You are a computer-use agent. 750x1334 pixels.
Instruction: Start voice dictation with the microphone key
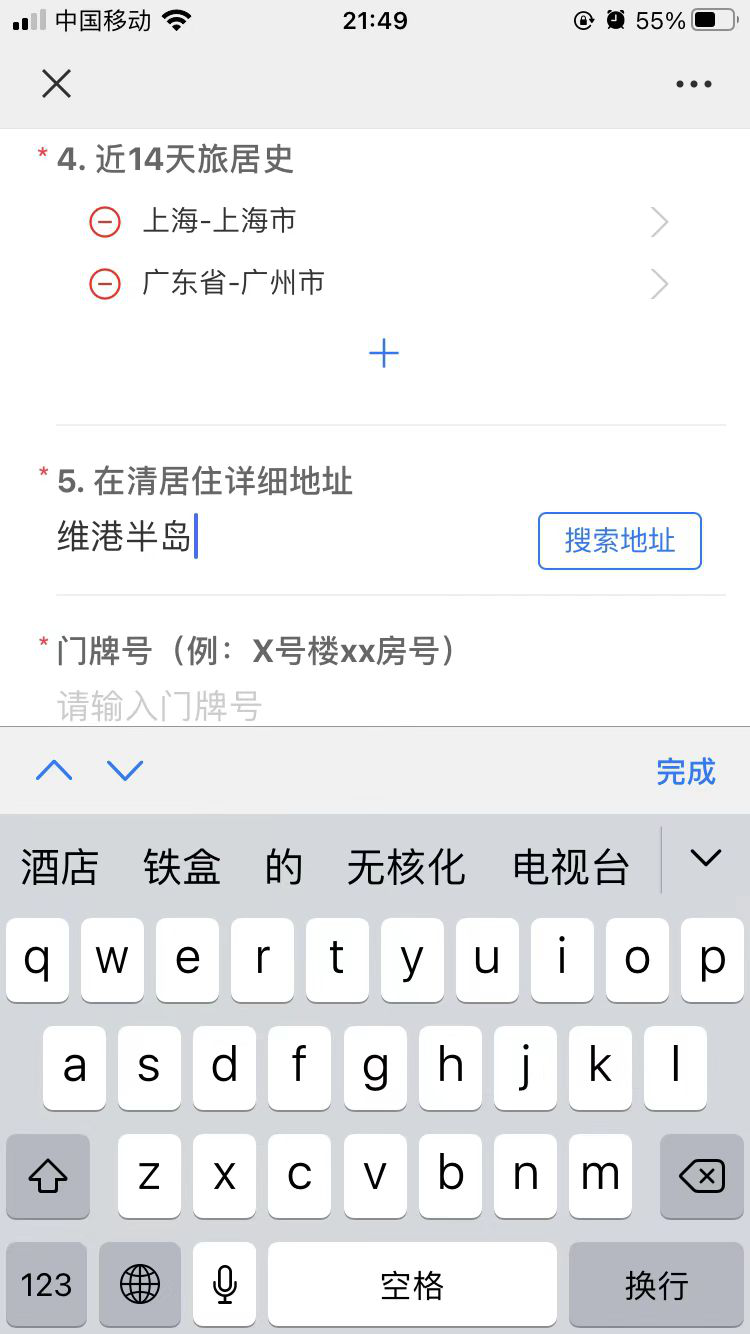point(225,1284)
